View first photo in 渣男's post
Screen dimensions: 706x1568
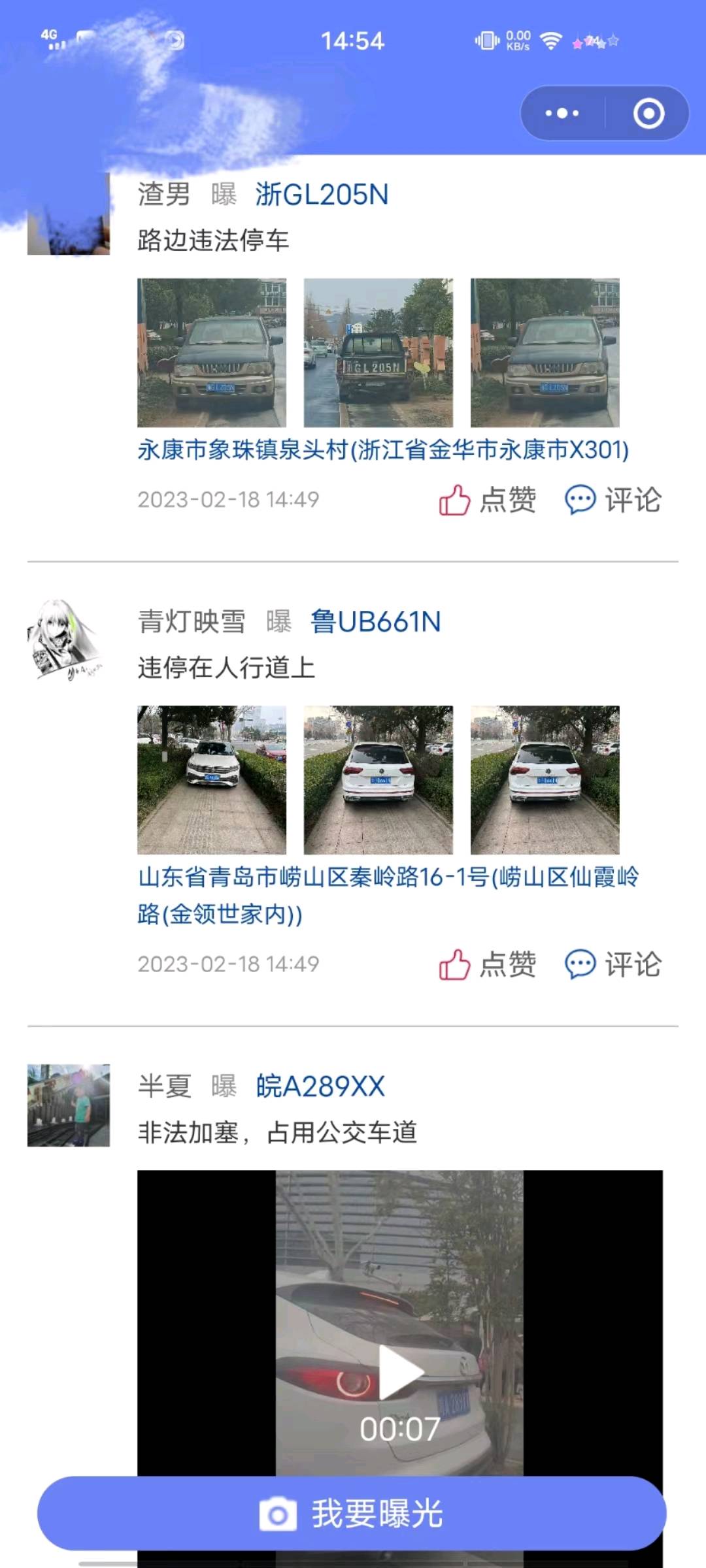pyautogui.click(x=212, y=353)
